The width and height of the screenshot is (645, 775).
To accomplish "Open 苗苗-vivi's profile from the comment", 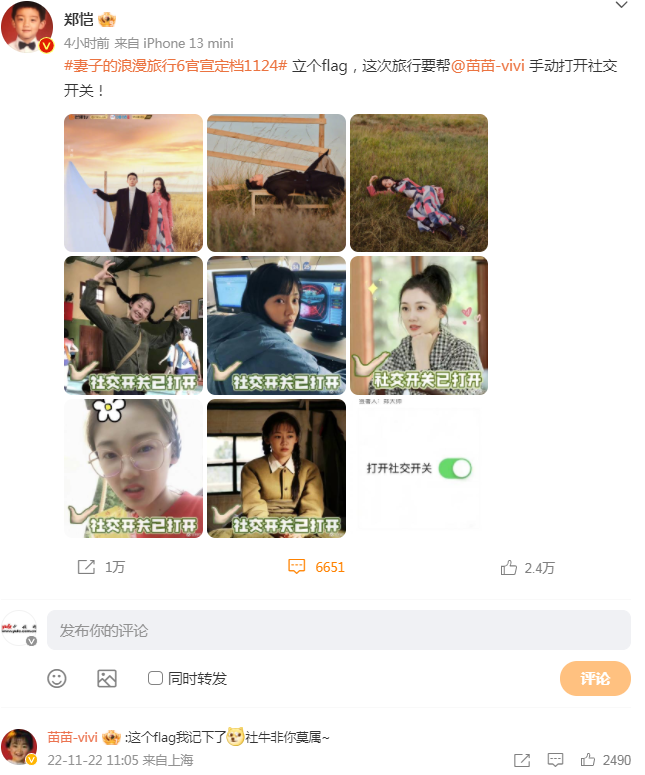I will [72, 737].
